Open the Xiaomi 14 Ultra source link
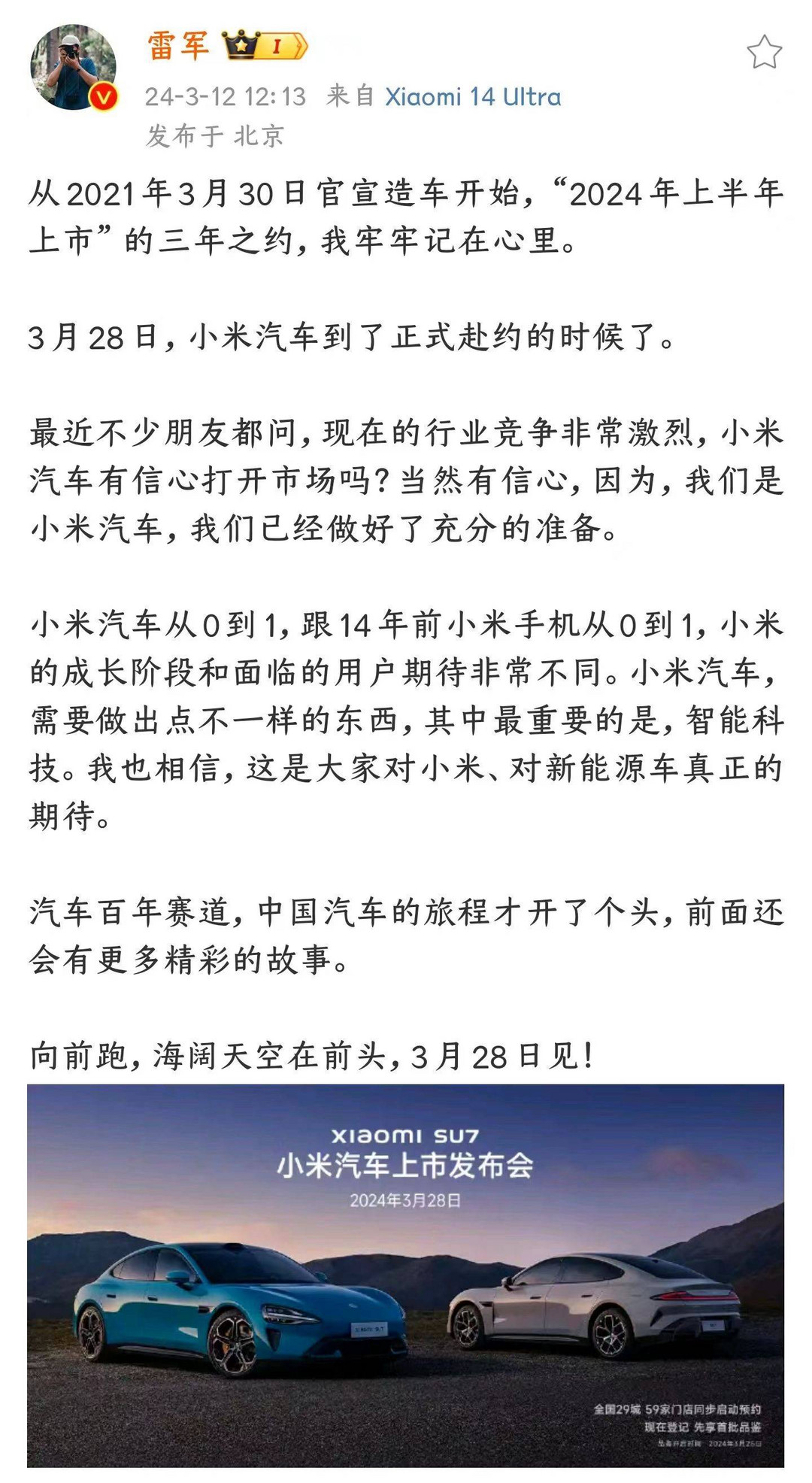The width and height of the screenshot is (812, 1483). (473, 96)
